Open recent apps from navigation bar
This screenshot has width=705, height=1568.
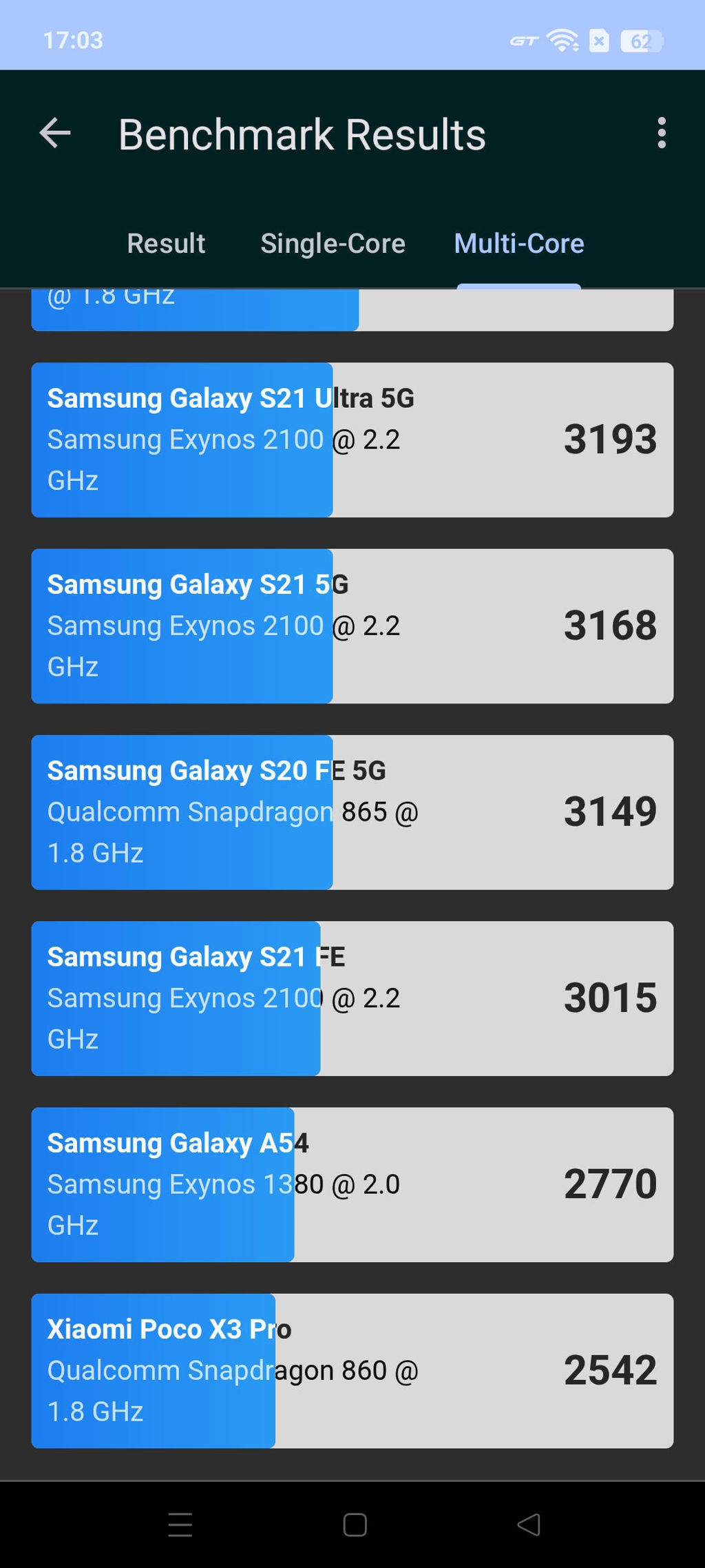pos(180,1525)
